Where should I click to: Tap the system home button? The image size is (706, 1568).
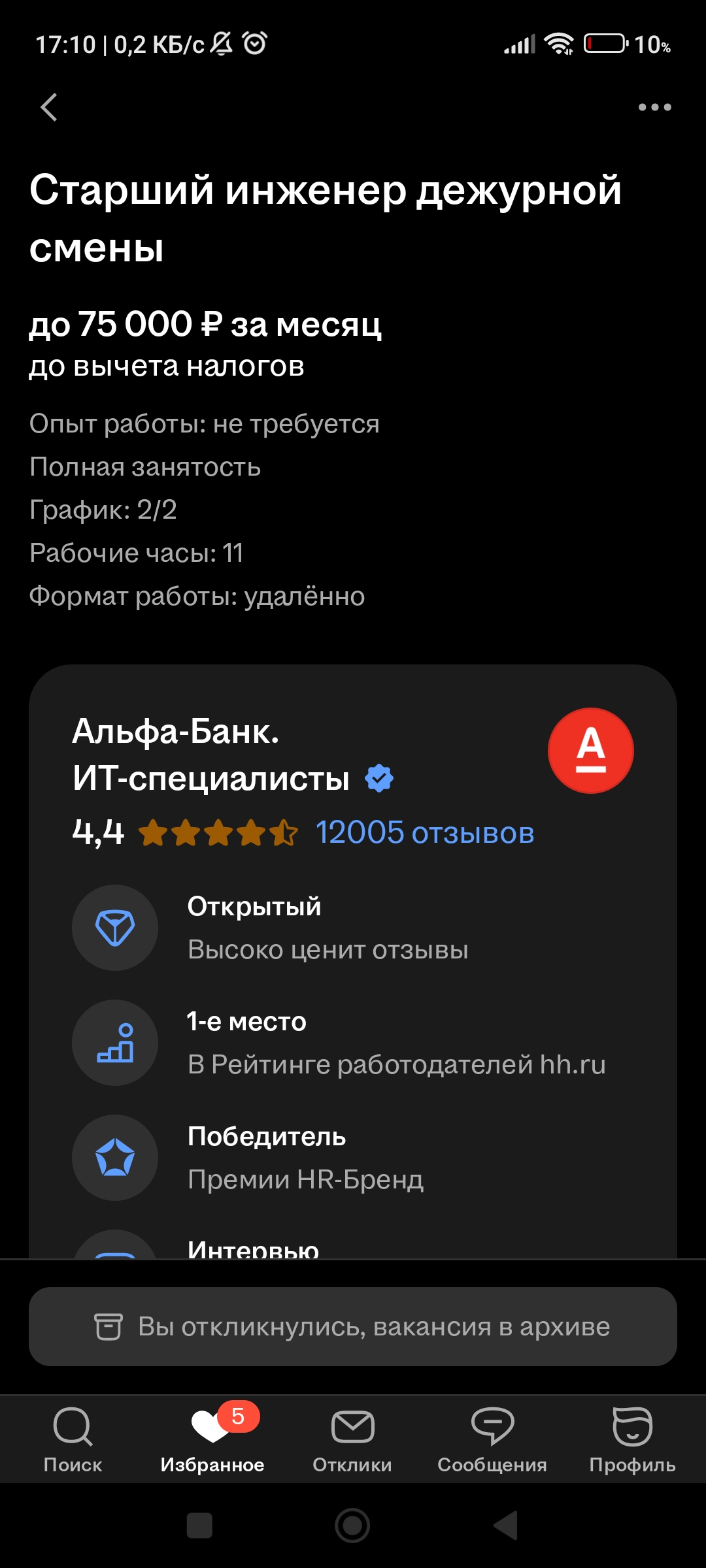(352, 1526)
